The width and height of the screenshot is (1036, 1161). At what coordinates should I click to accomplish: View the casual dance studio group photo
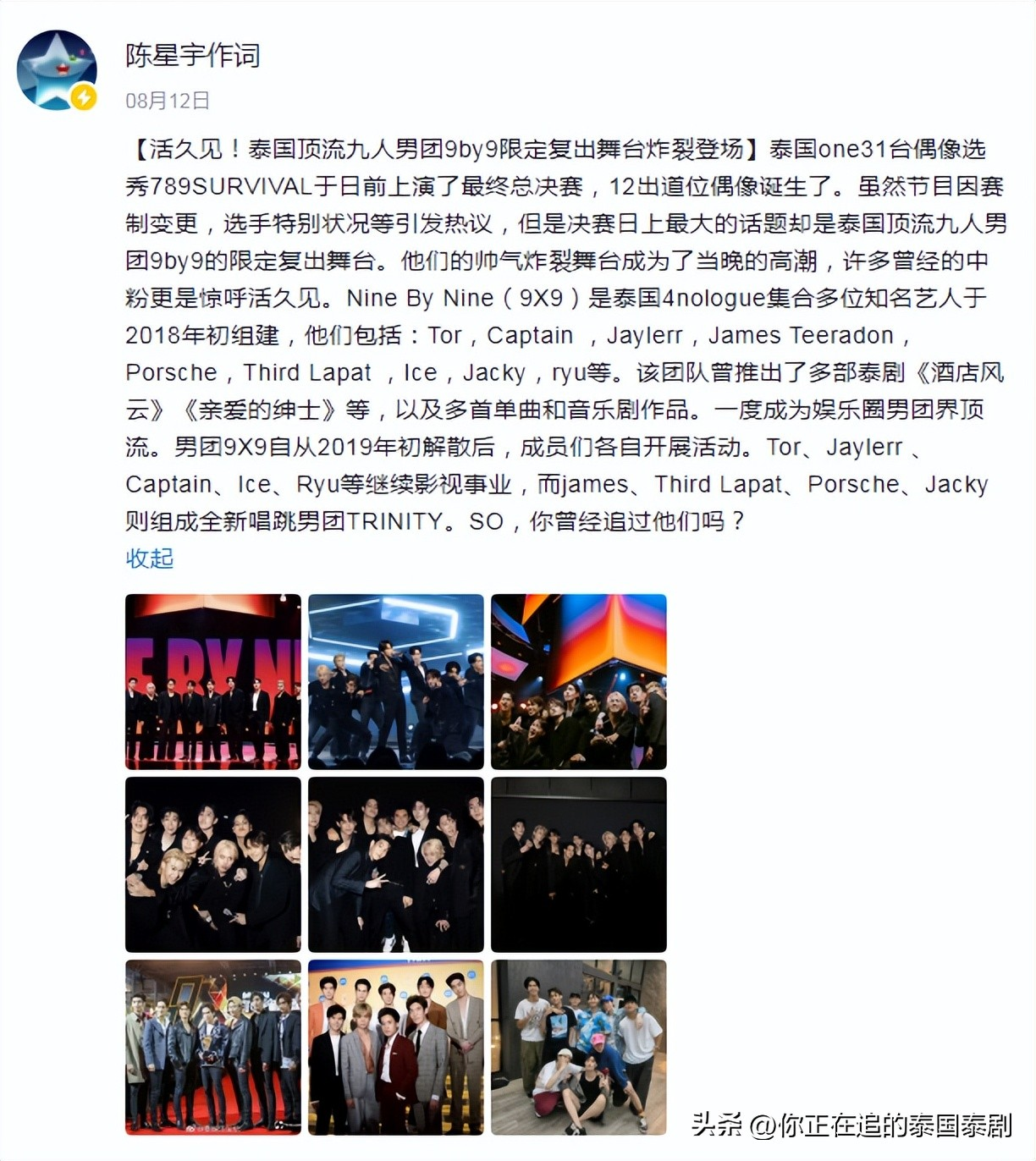(x=579, y=1048)
